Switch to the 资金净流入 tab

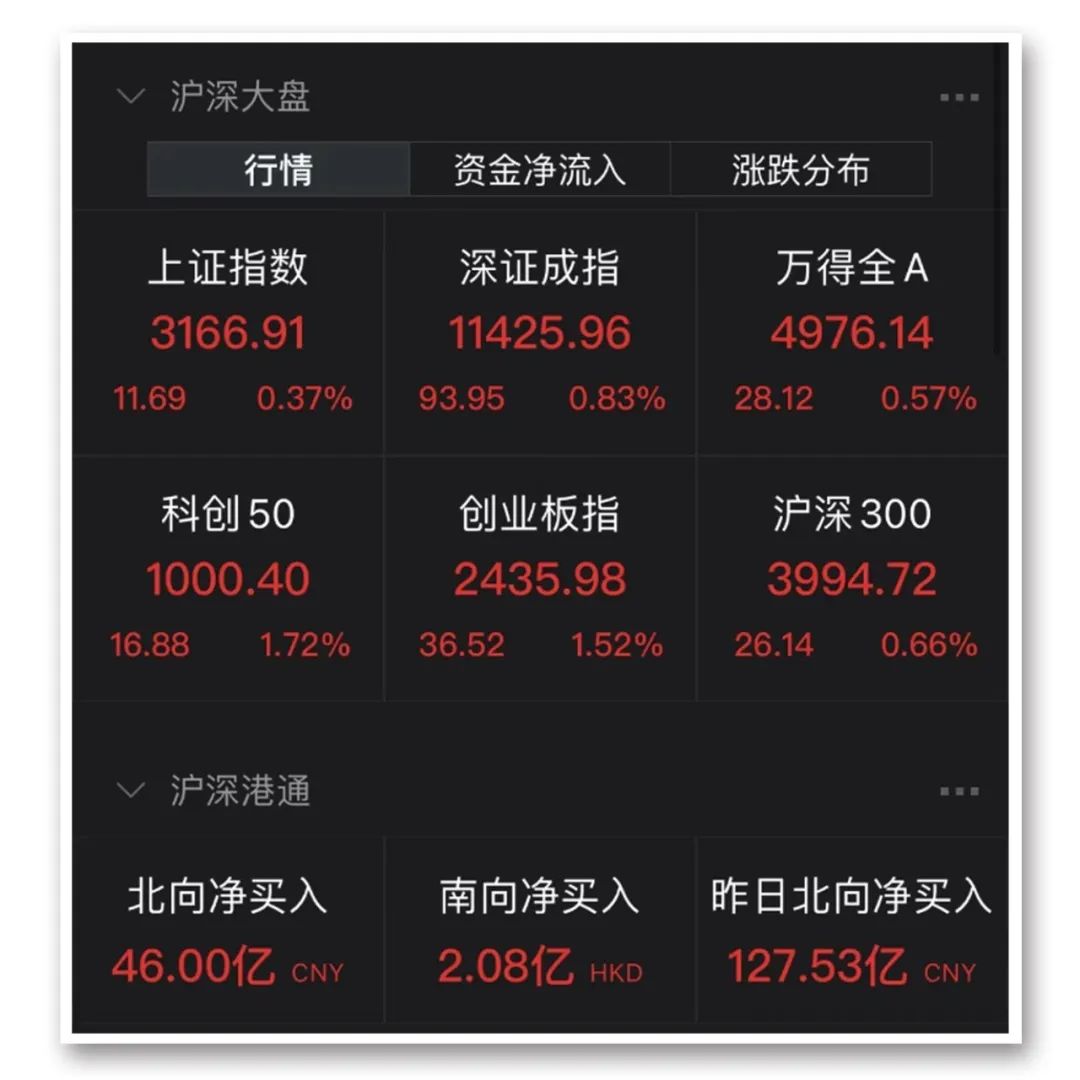pos(539,169)
